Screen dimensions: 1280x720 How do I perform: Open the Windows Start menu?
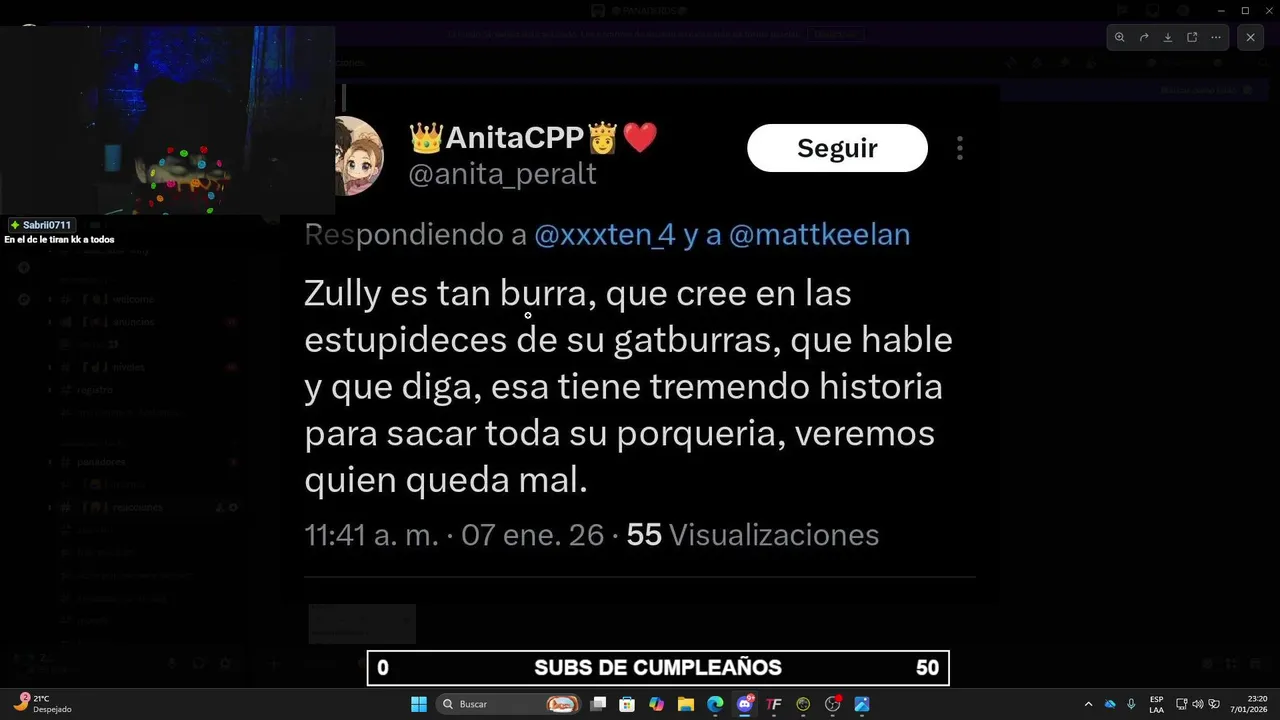click(x=419, y=704)
